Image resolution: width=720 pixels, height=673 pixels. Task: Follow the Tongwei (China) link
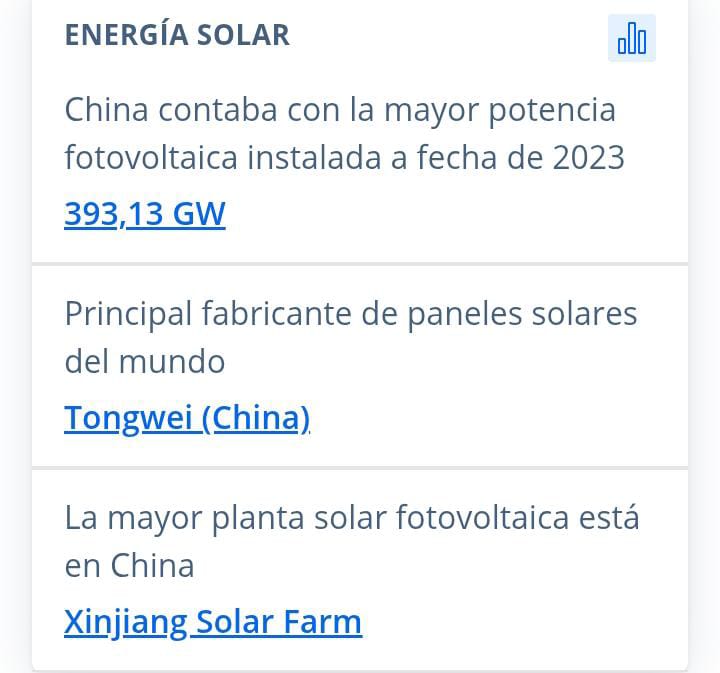[187, 417]
